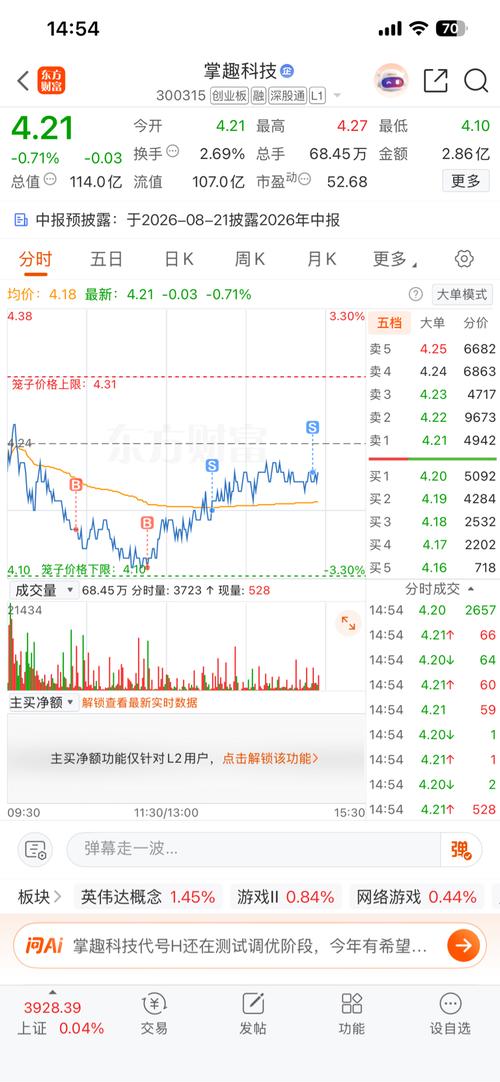
Task: Select the 月K chart tab
Action: tap(321, 259)
